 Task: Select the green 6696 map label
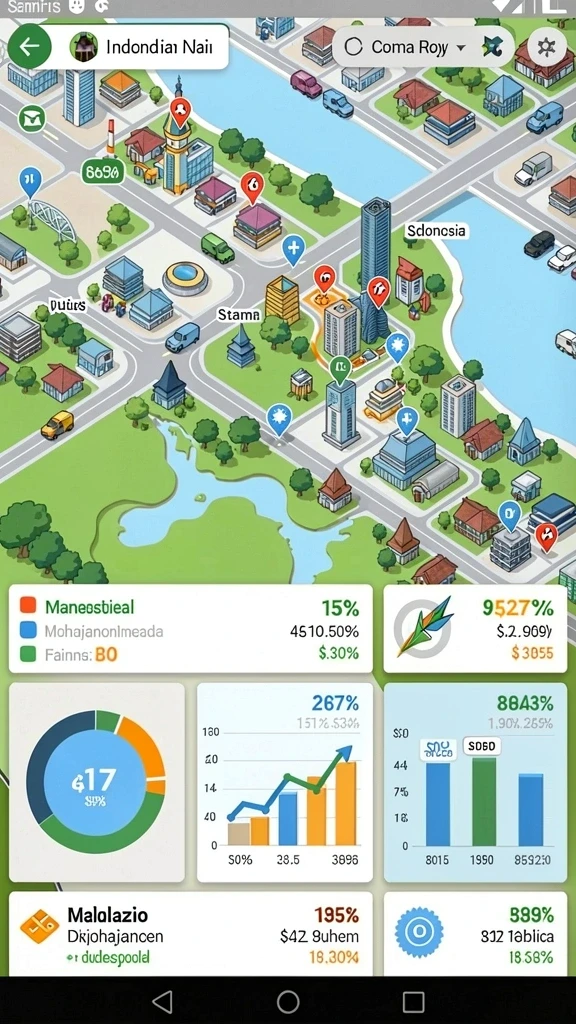[103, 172]
